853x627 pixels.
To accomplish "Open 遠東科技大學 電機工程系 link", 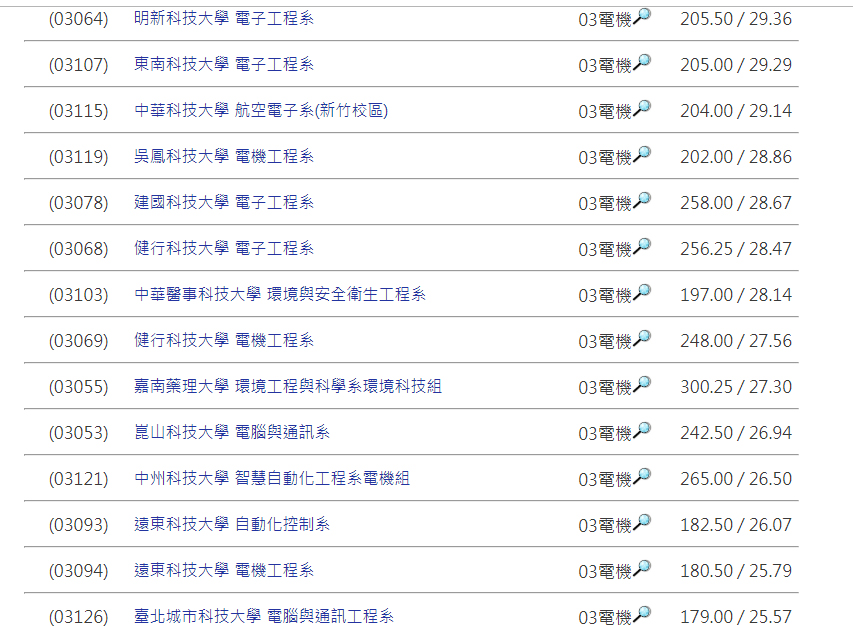I will pyautogui.click(x=224, y=571).
